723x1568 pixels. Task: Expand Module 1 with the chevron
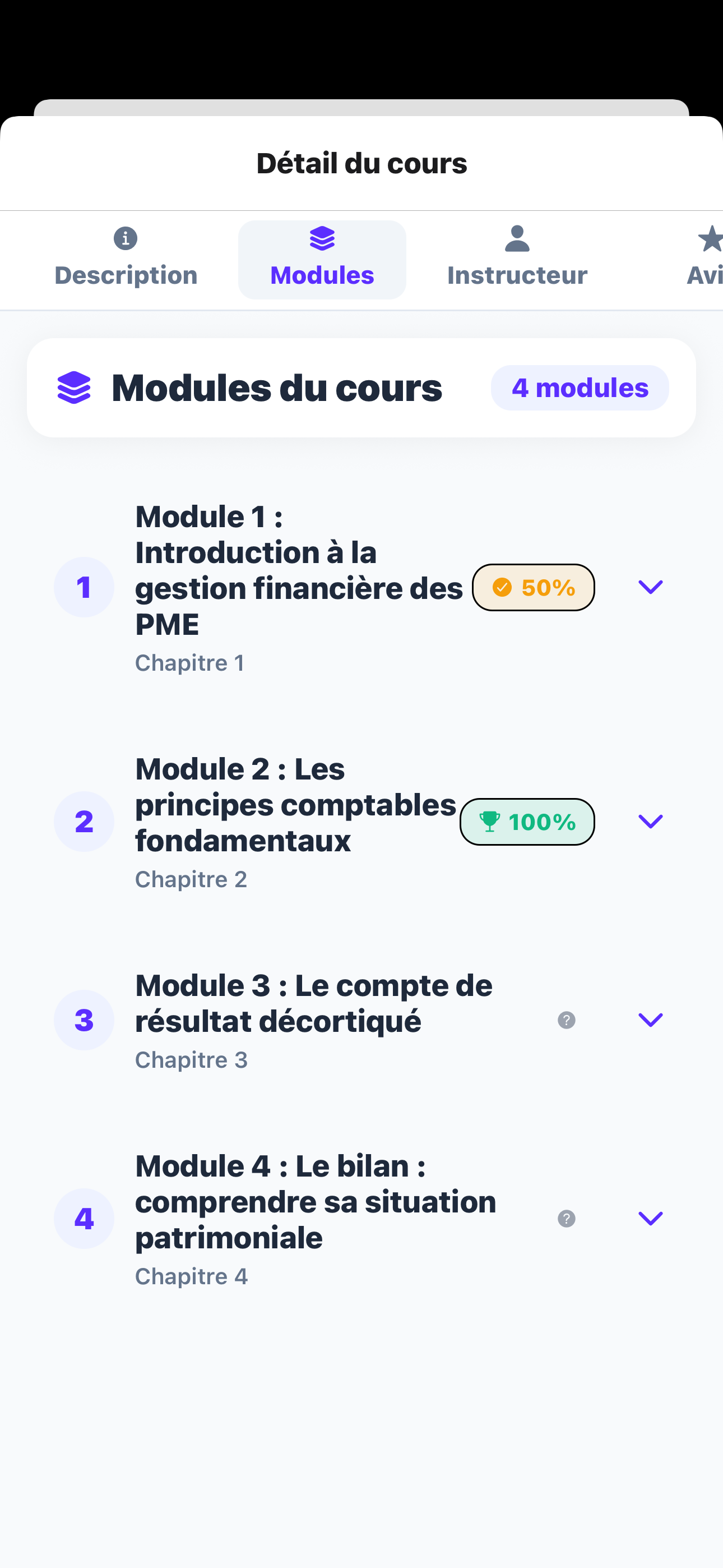pyautogui.click(x=650, y=587)
